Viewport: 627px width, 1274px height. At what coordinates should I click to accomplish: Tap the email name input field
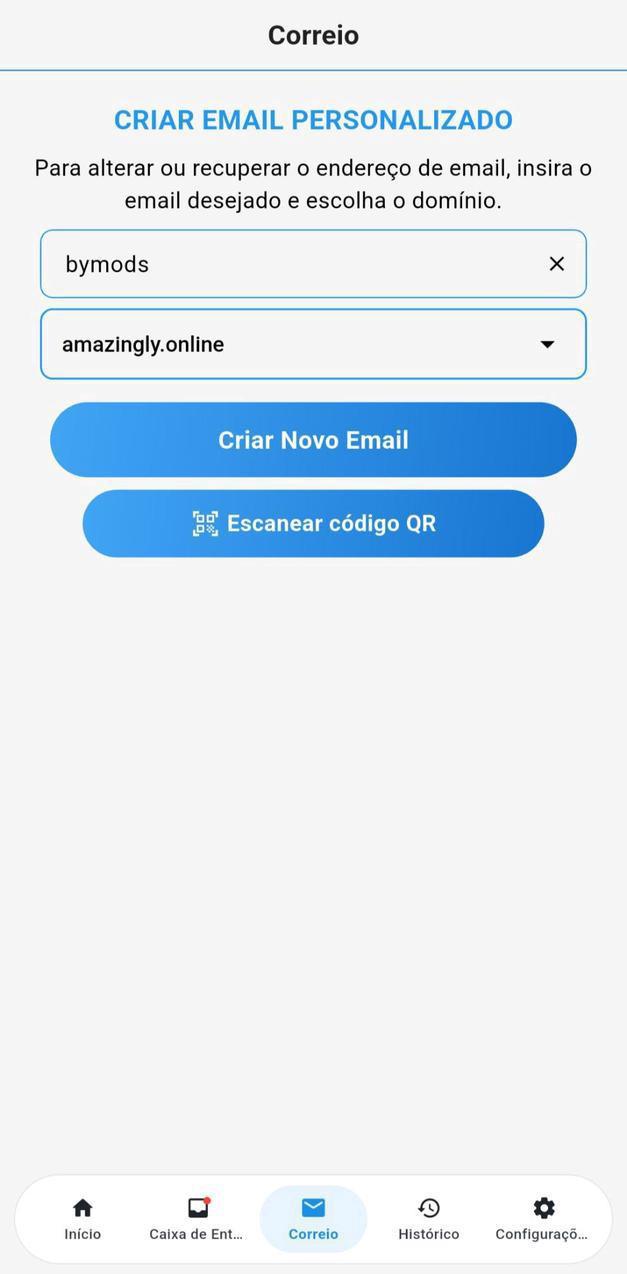coord(290,264)
